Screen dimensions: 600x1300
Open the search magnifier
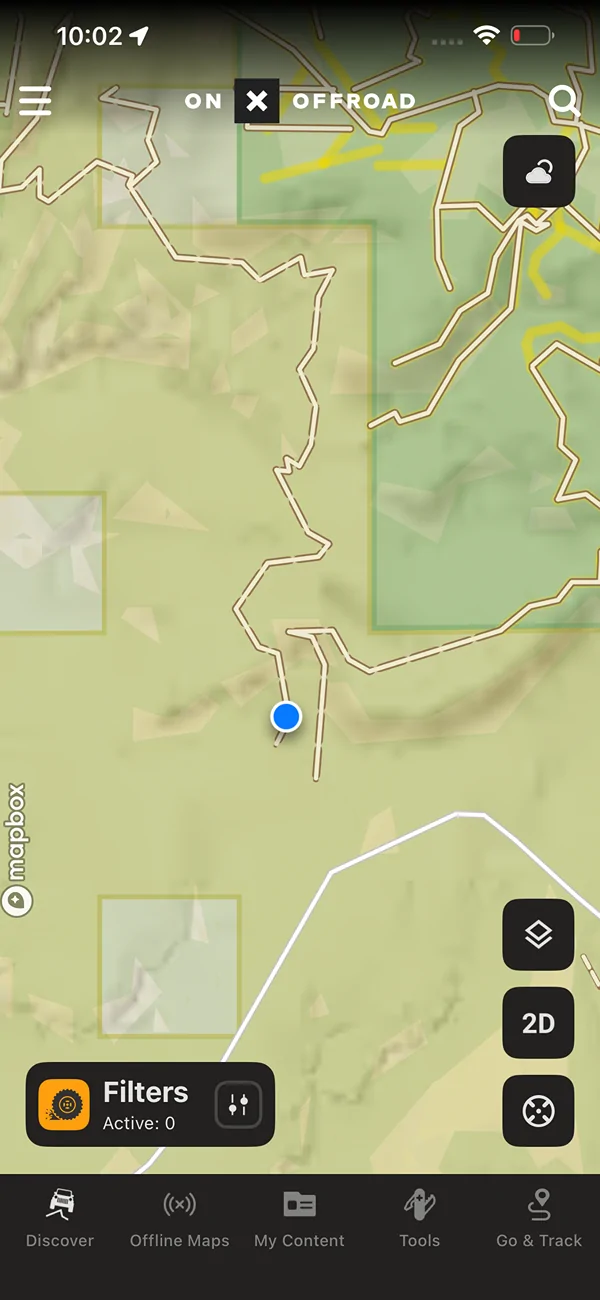564,101
